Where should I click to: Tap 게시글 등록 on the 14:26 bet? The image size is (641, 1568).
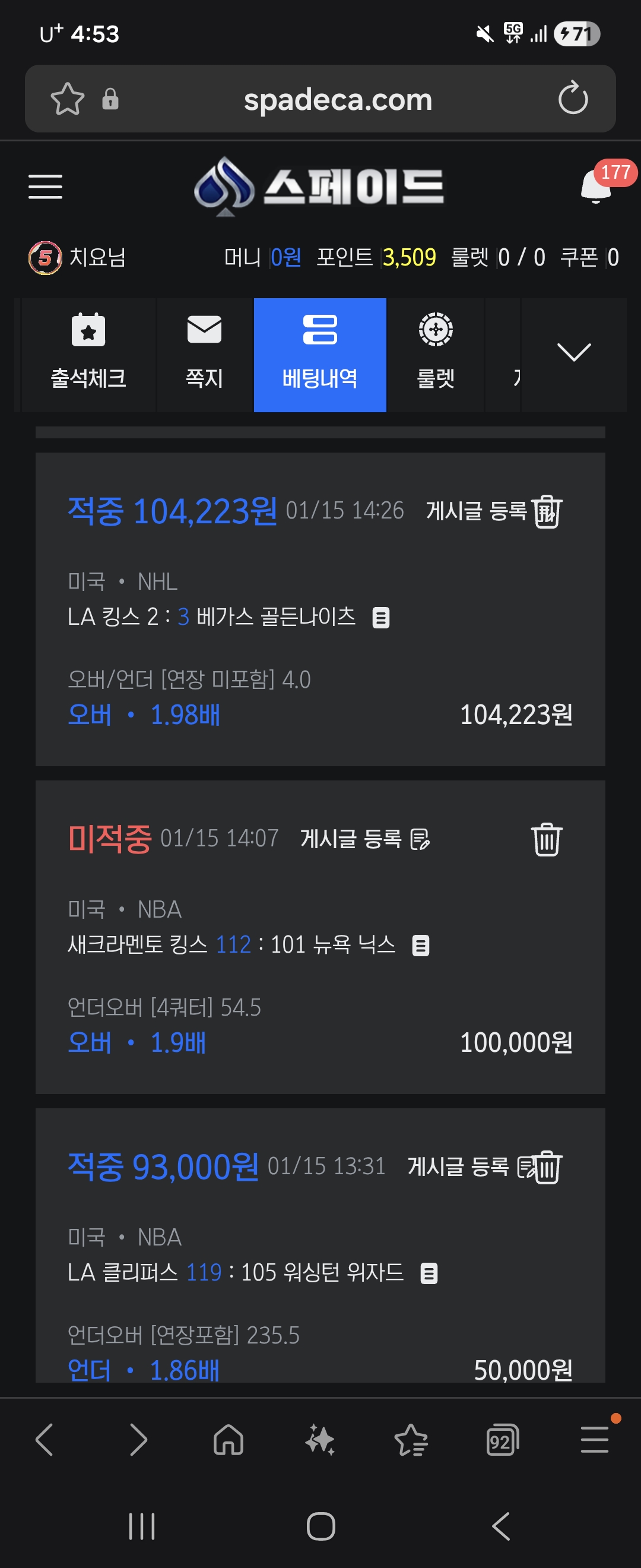point(475,511)
